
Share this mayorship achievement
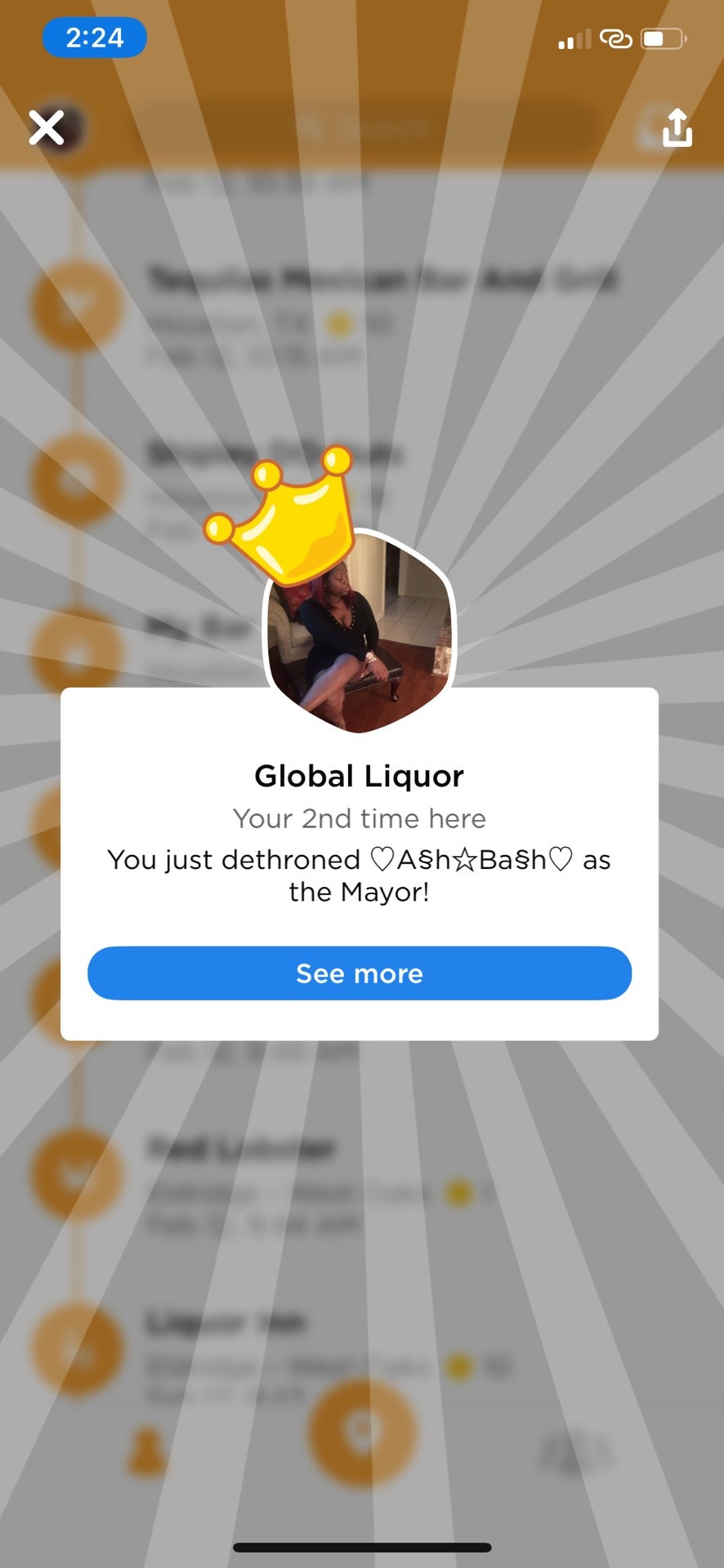pyautogui.click(x=677, y=128)
